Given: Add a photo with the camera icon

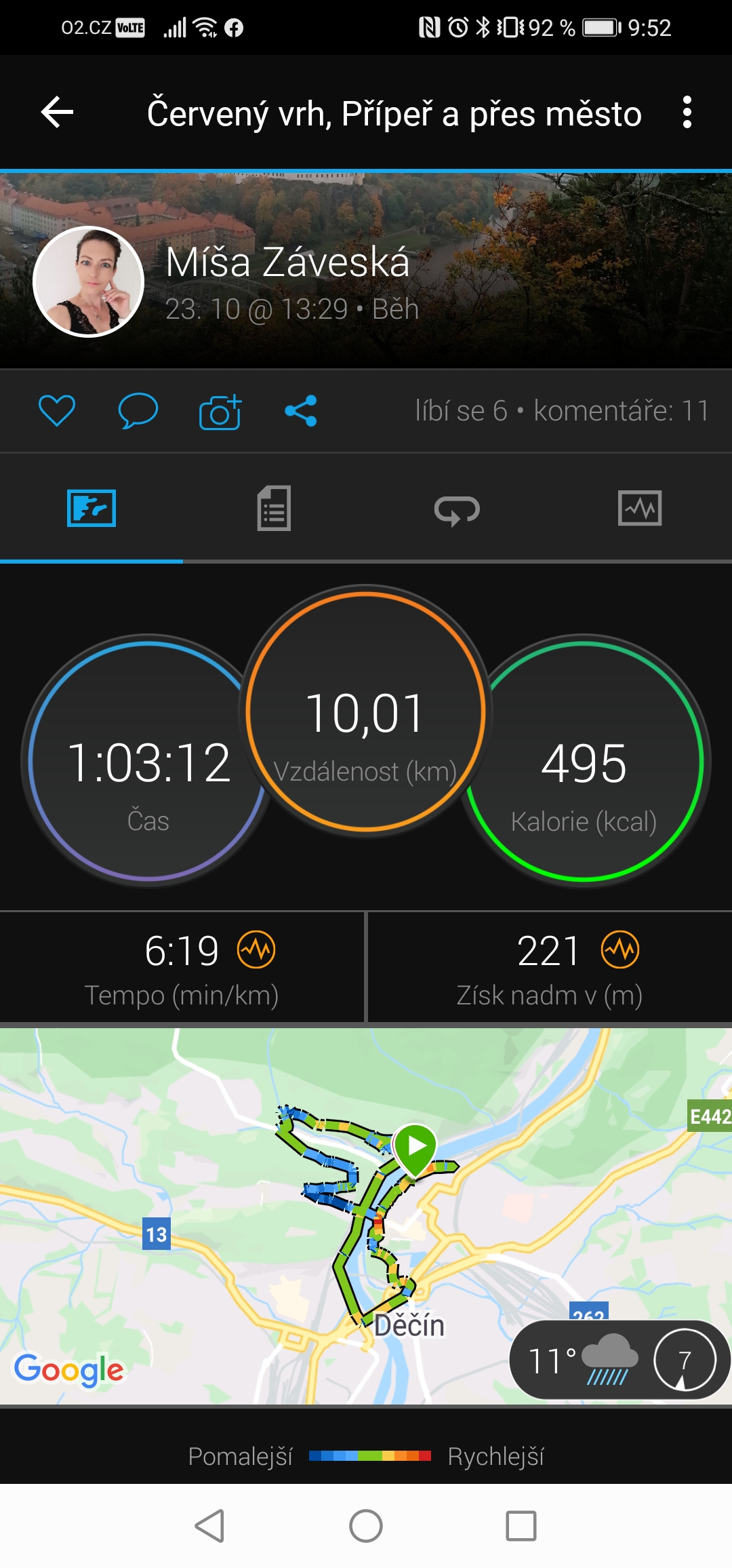Looking at the screenshot, I should pos(220,411).
